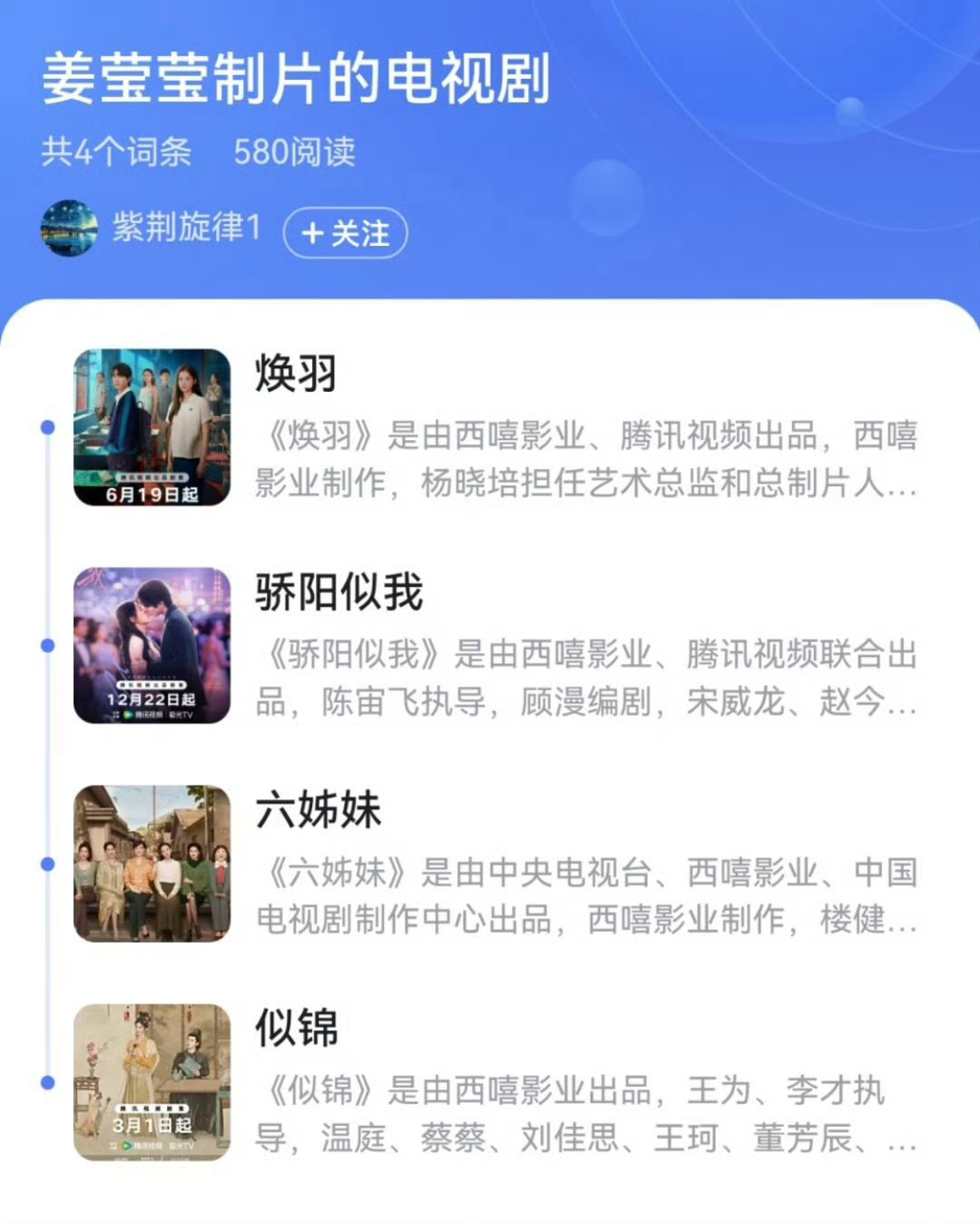980x1224 pixels.
Task: Click the plus icon inside the follow button
Action: (315, 233)
